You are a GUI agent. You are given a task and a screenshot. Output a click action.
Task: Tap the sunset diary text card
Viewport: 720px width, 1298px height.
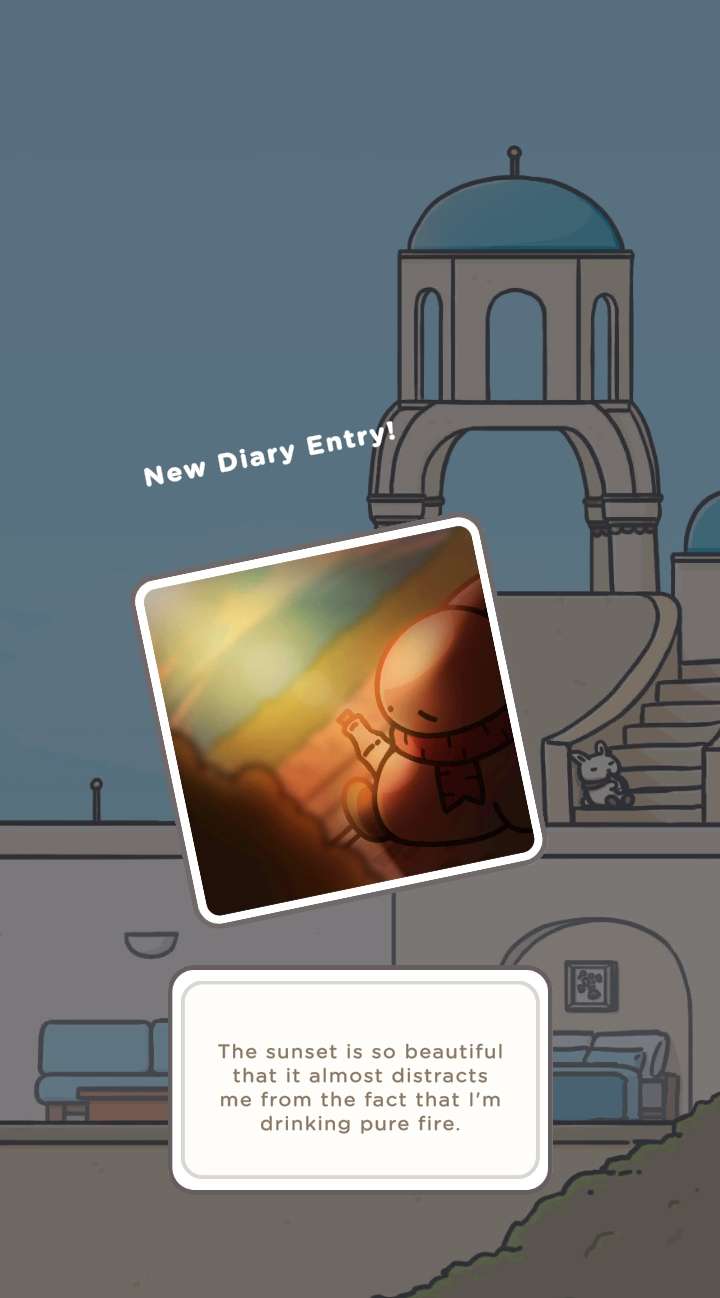(360, 1080)
